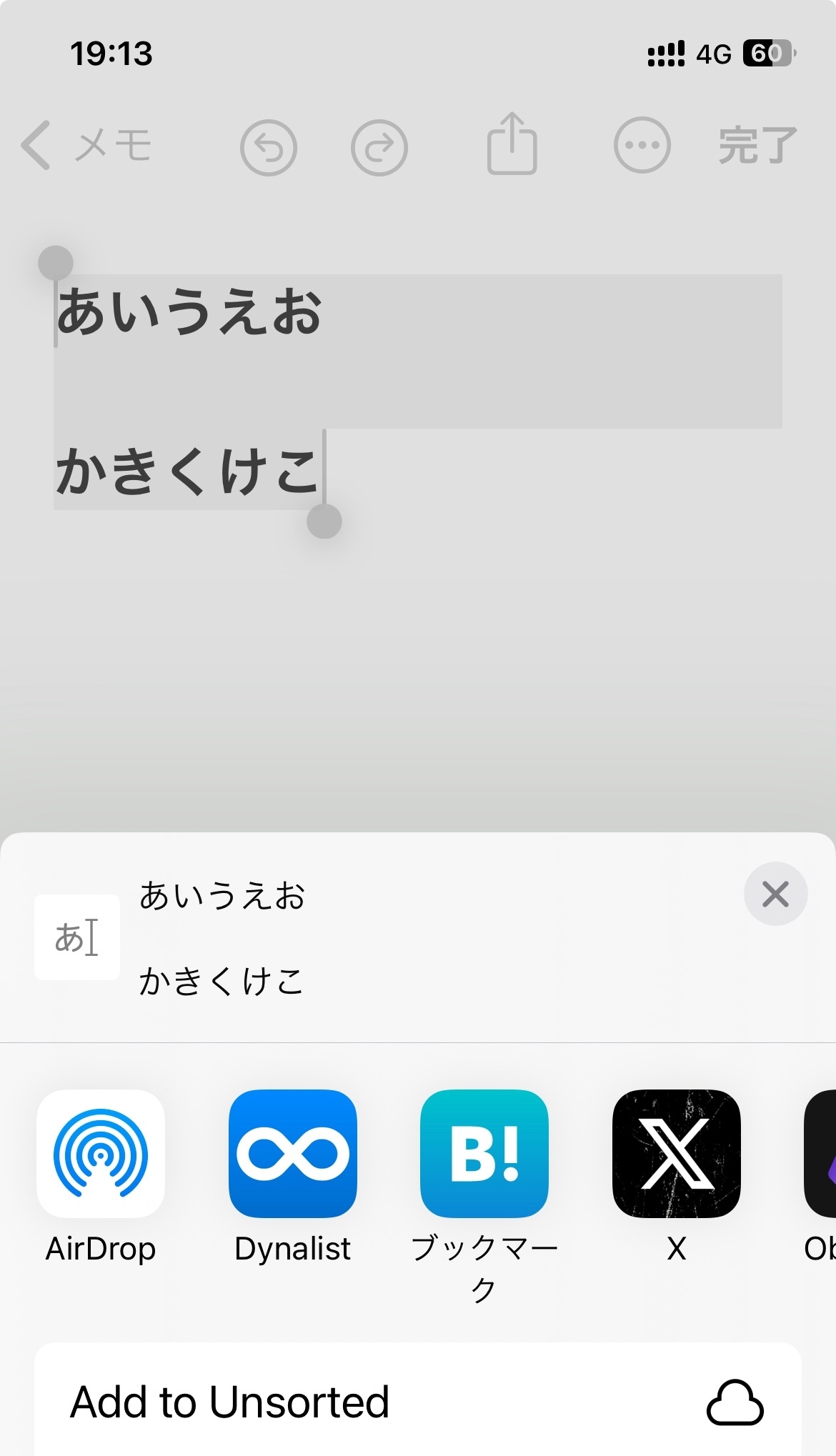Send the selected text to Dynalist
This screenshot has width=836, height=1456.
292,1153
